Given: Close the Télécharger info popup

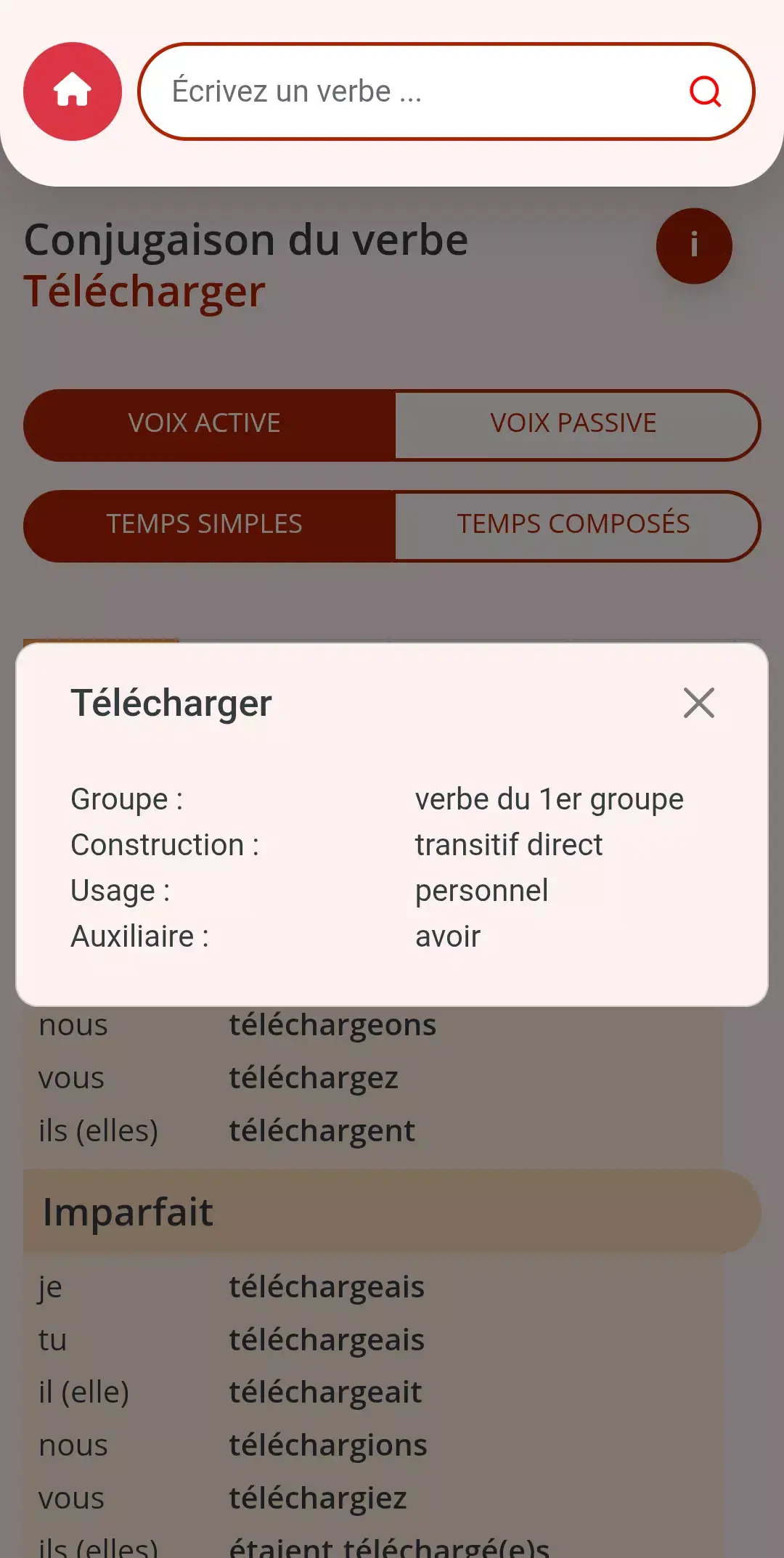Looking at the screenshot, I should [x=698, y=703].
